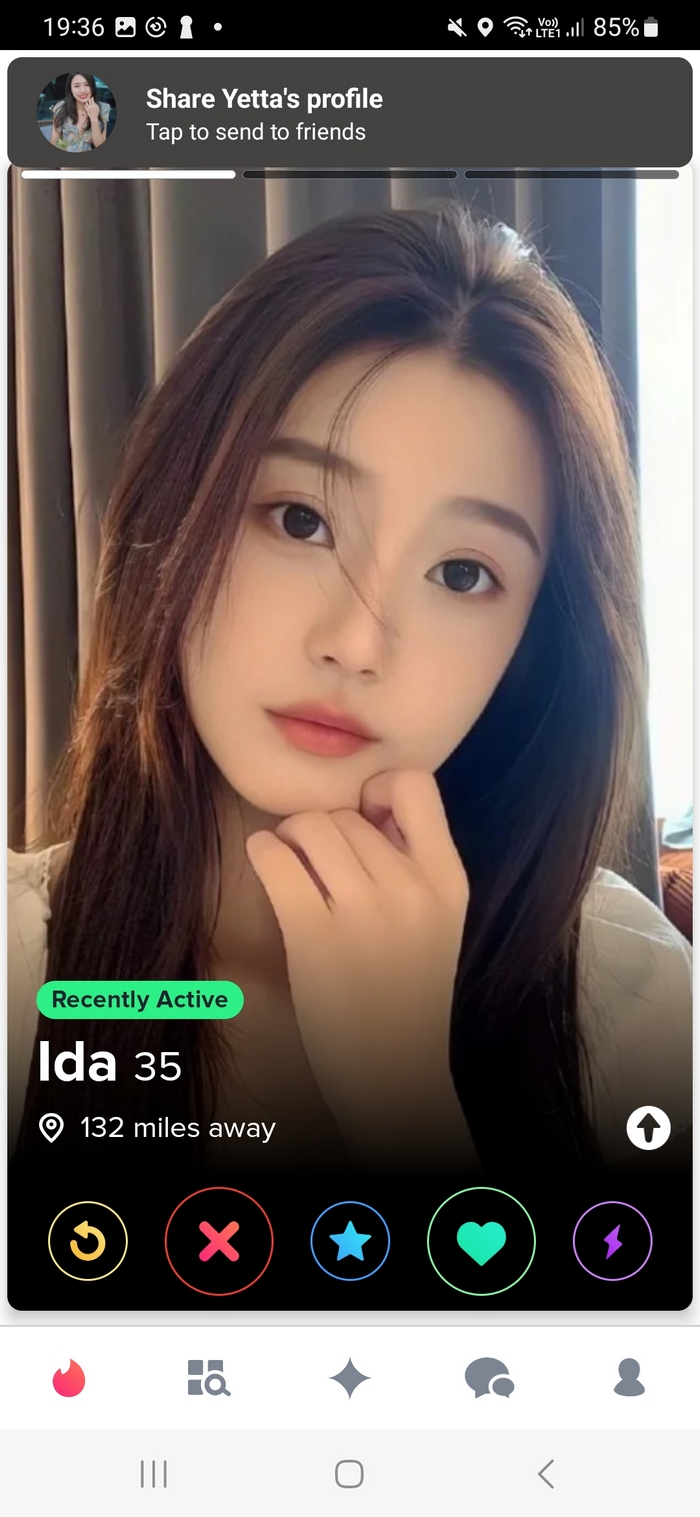This screenshot has width=700, height=1517.
Task: Reject Ida with the red X
Action: pyautogui.click(x=219, y=1241)
